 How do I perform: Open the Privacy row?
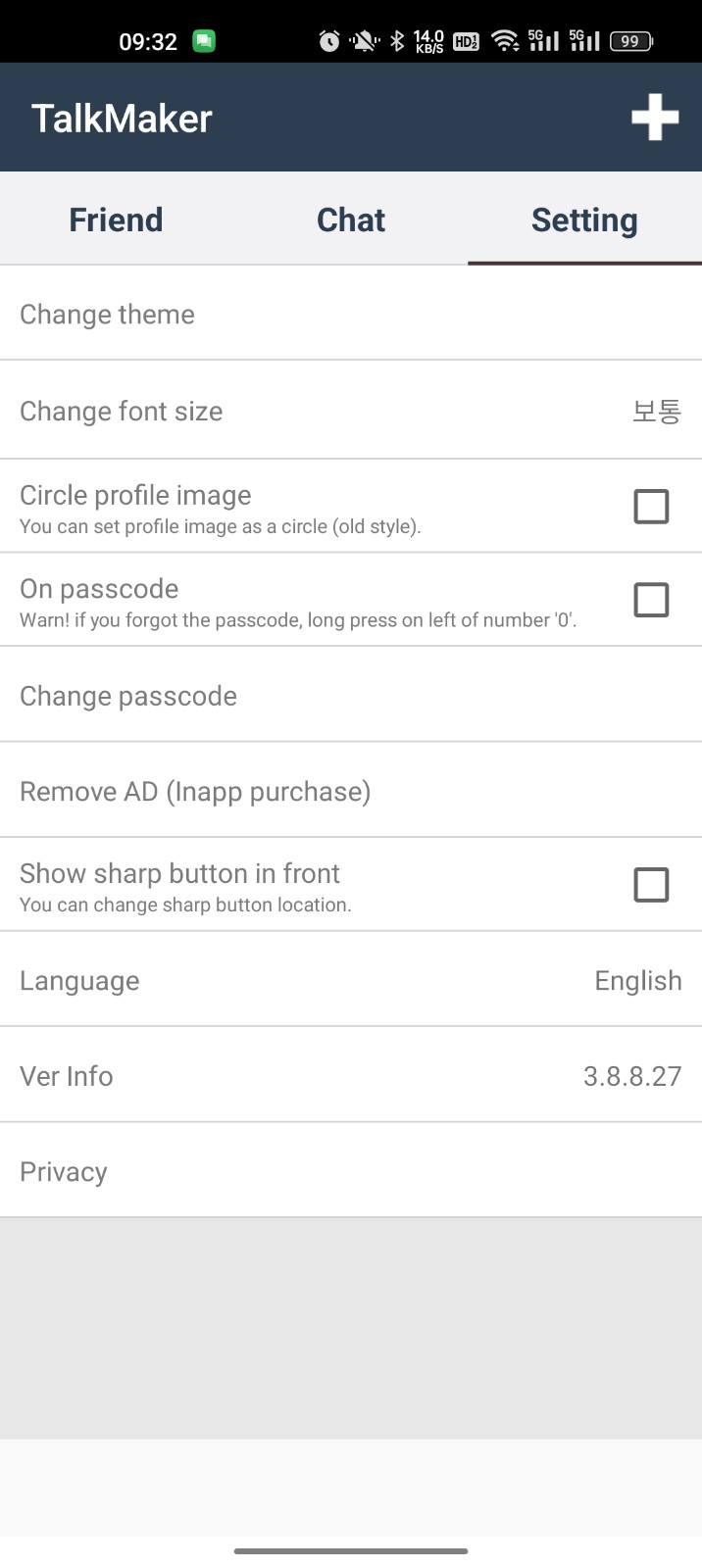[351, 1172]
